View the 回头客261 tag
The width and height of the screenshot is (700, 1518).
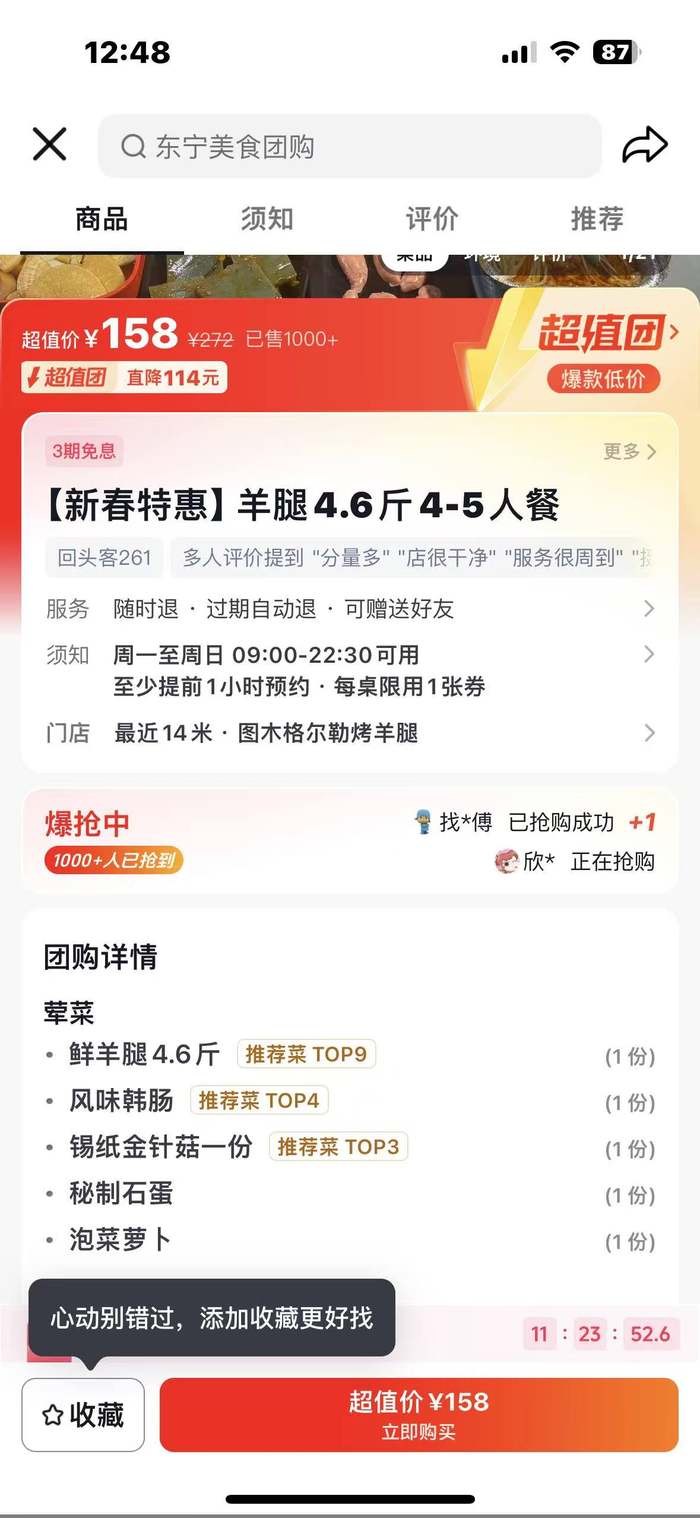pyautogui.click(x=104, y=558)
